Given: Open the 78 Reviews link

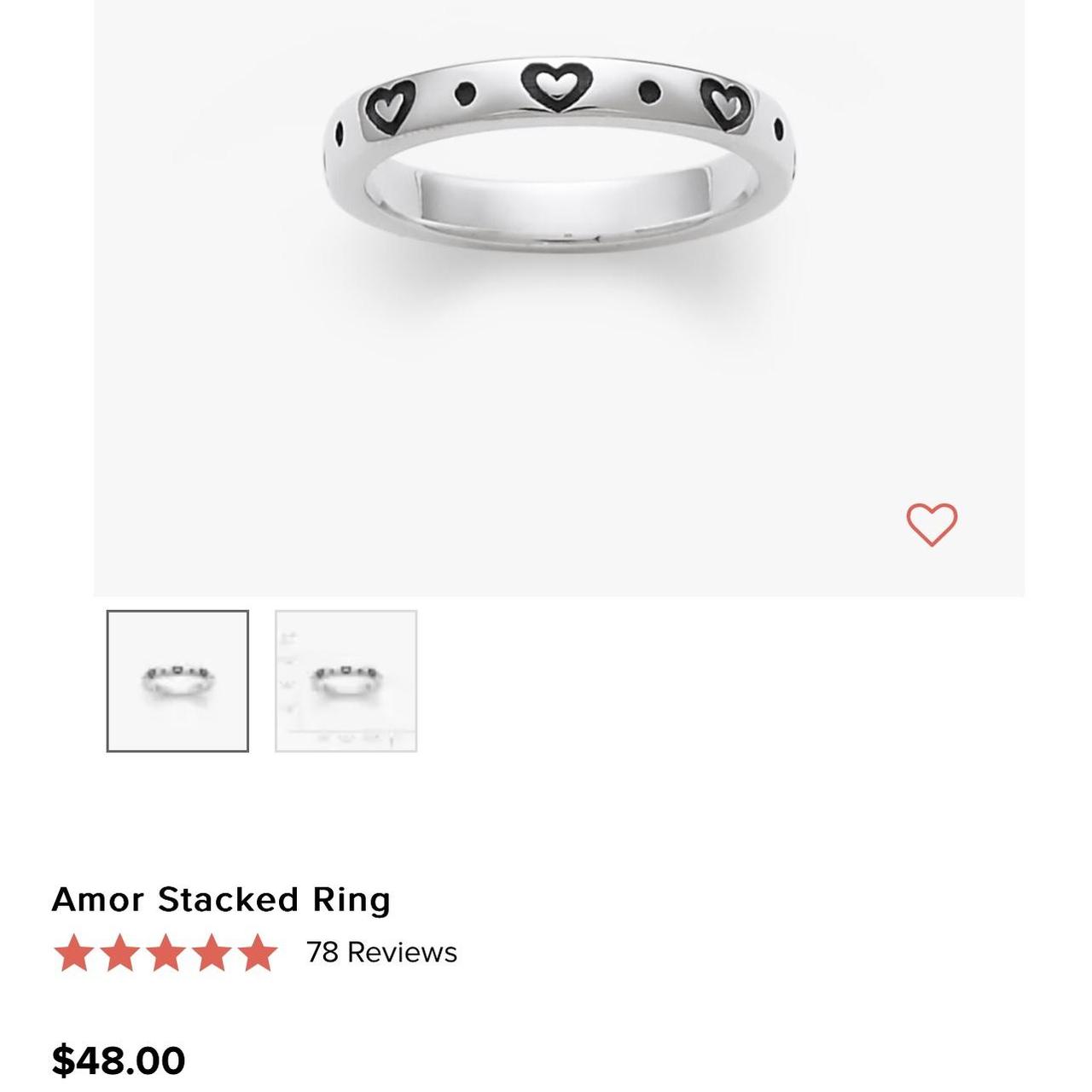Looking at the screenshot, I should 381,952.
